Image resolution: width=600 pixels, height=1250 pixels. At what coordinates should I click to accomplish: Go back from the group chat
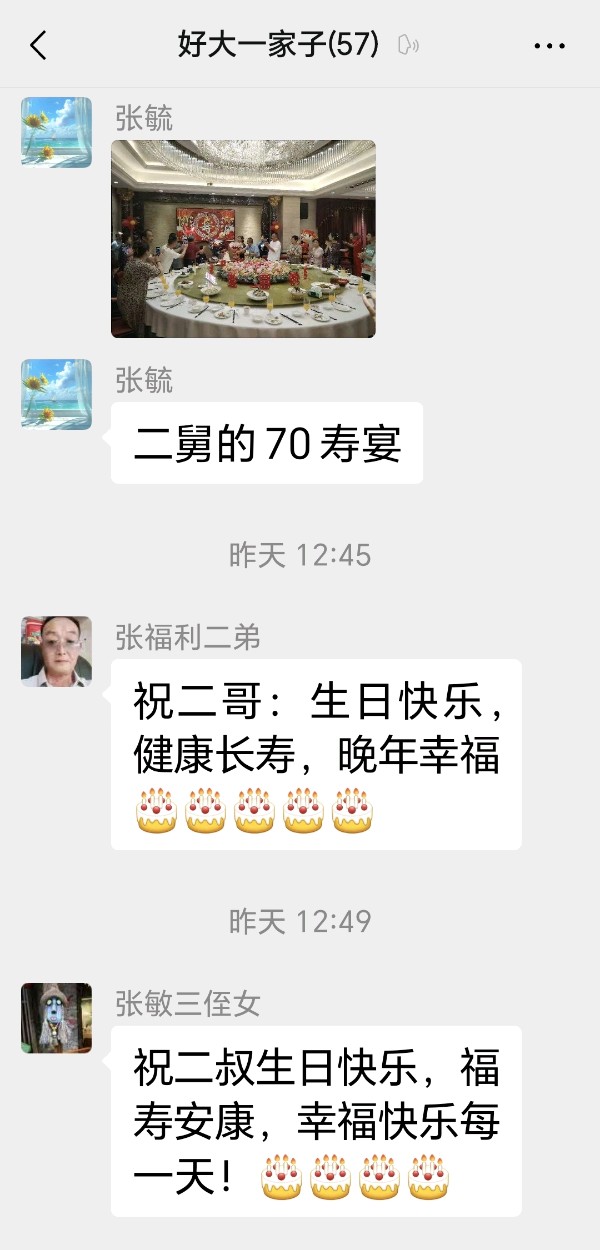coord(38,45)
